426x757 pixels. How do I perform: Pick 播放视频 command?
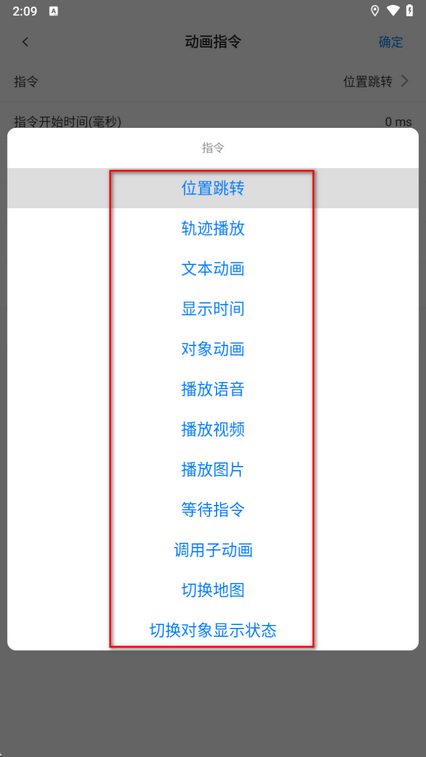click(213, 429)
